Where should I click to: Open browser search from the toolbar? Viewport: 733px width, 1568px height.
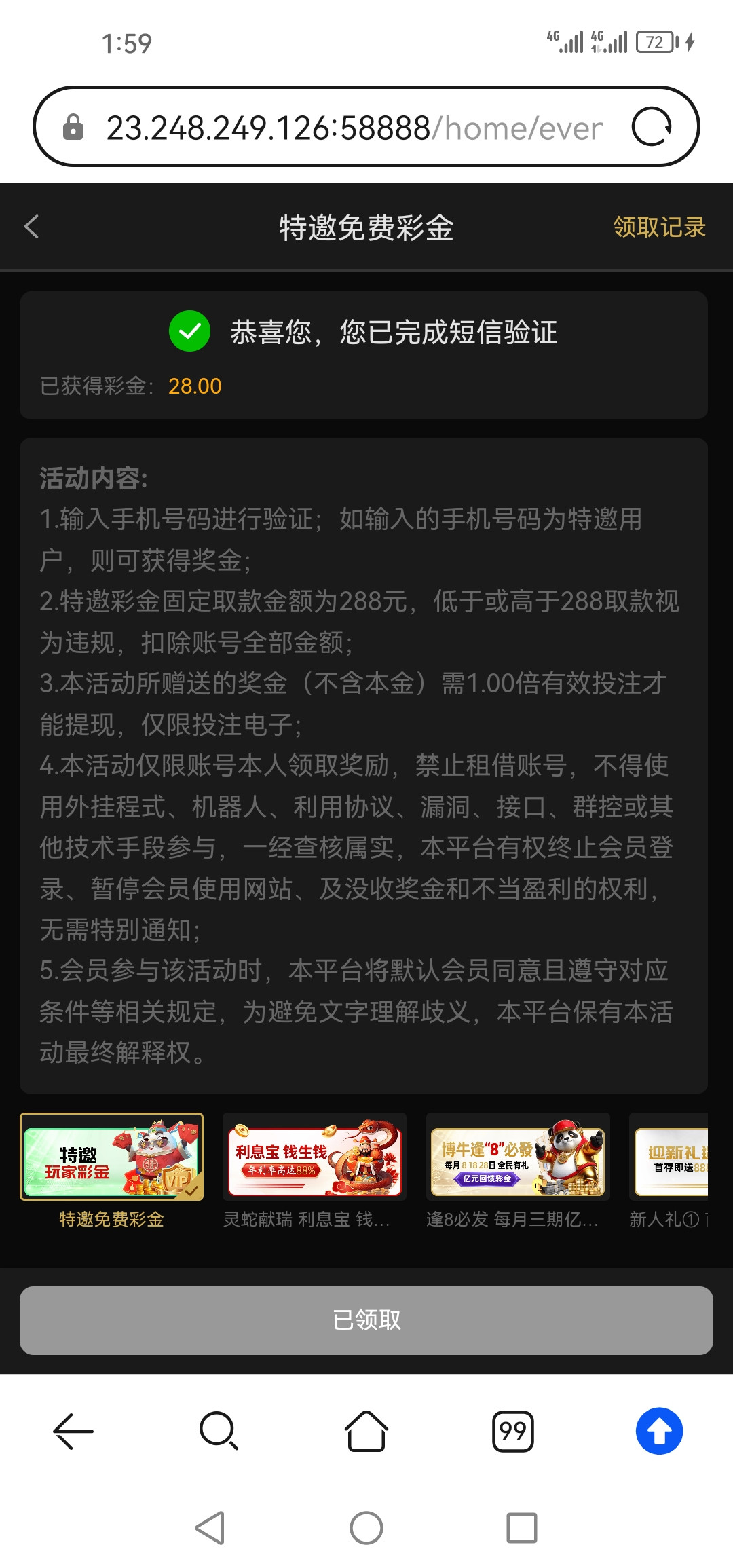[x=219, y=1431]
